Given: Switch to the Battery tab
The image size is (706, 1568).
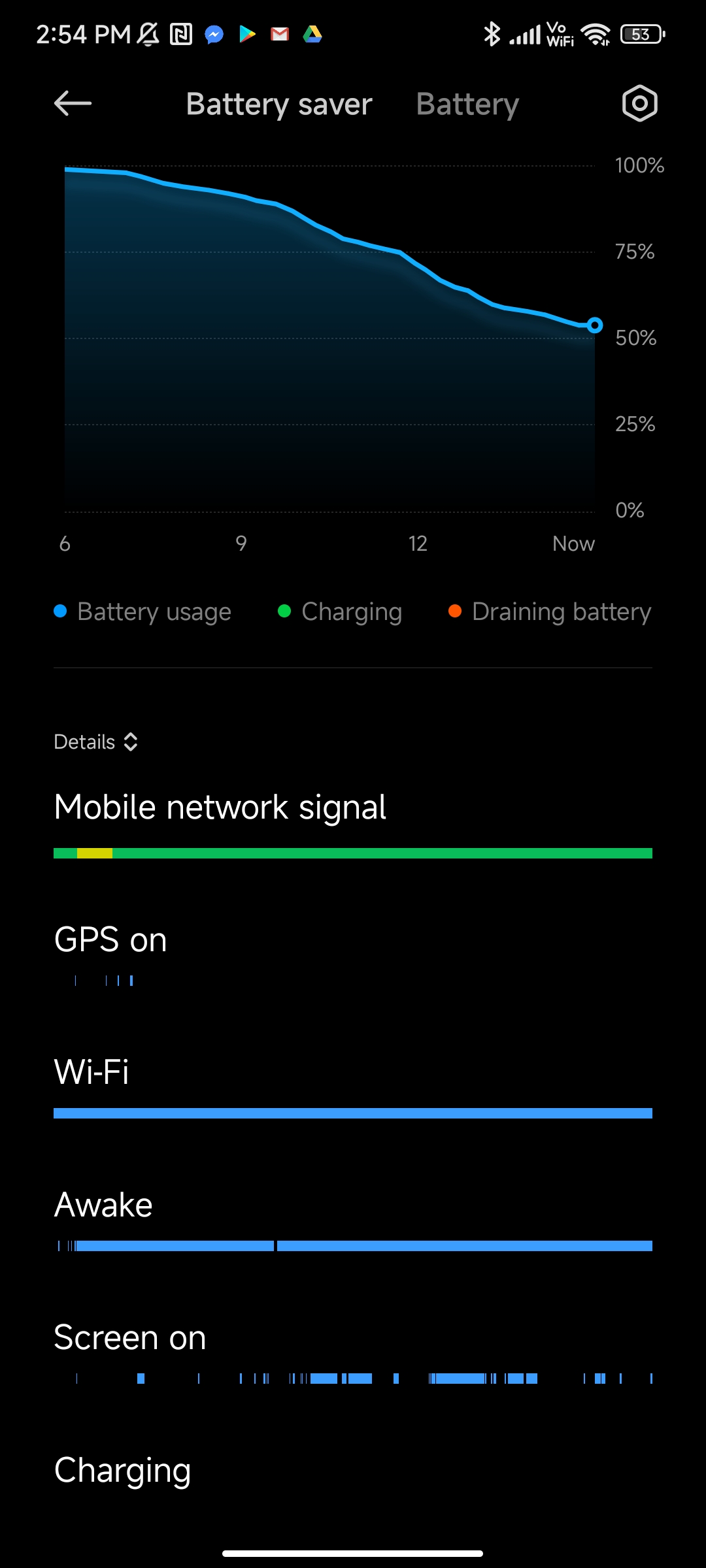Looking at the screenshot, I should coord(467,105).
